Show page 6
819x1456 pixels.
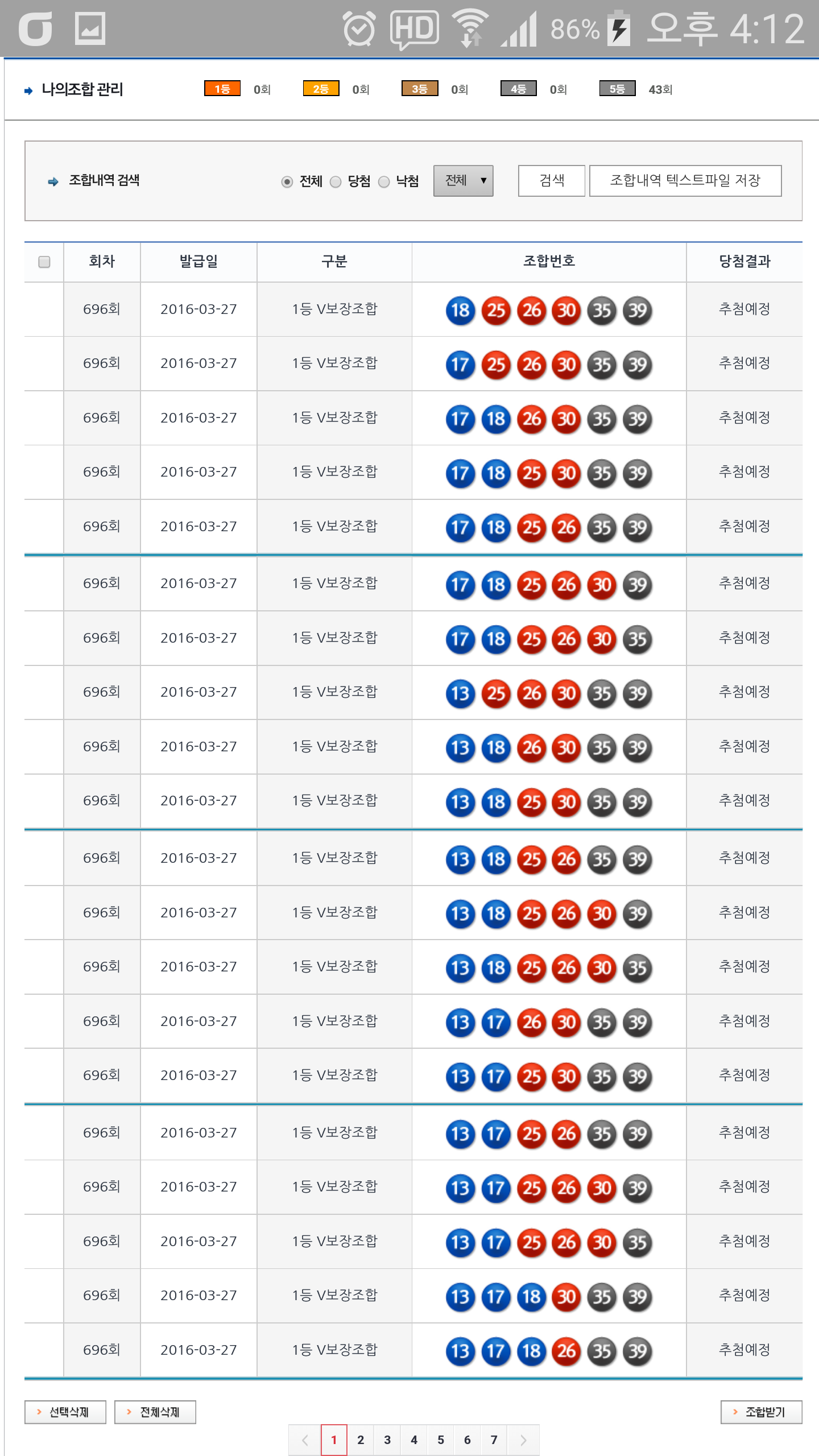[x=468, y=1440]
